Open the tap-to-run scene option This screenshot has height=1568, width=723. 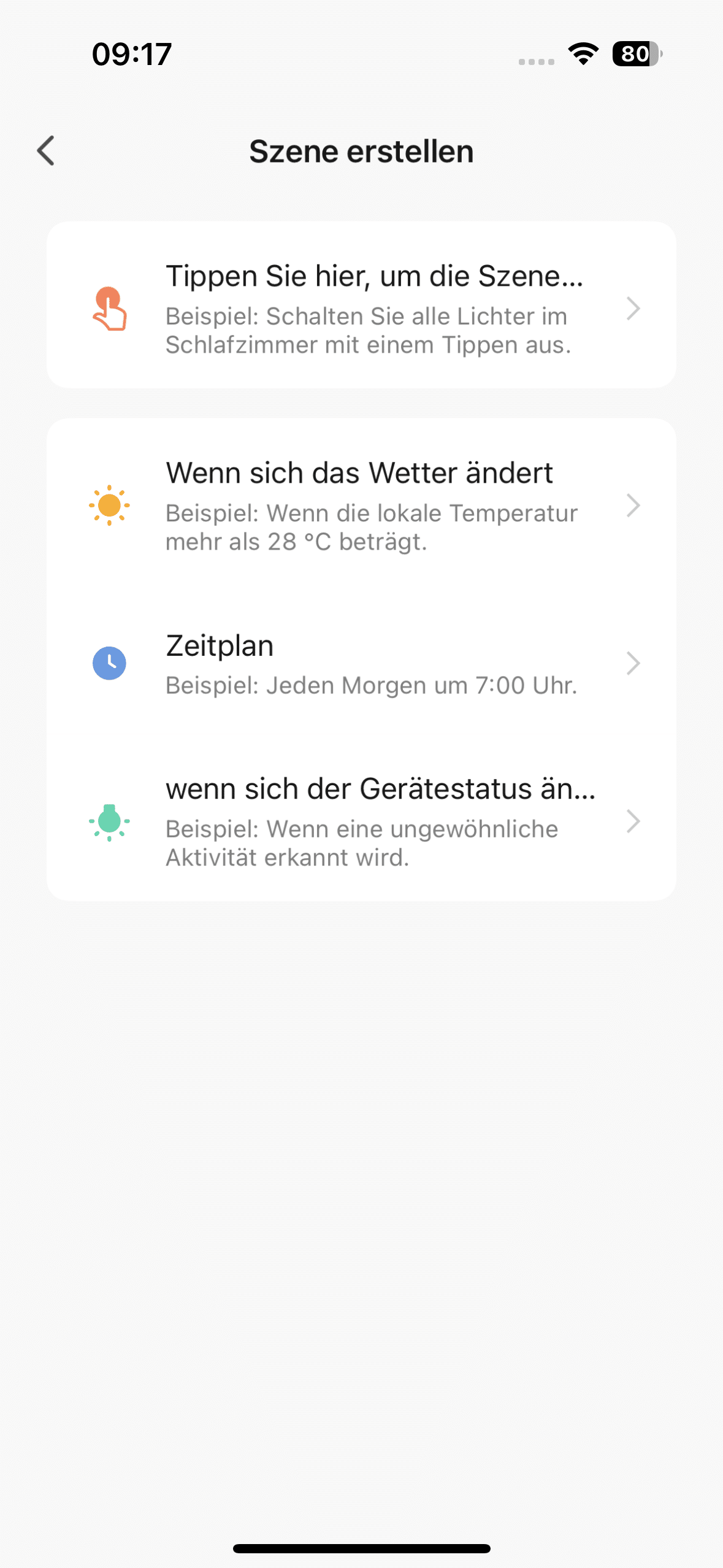pyautogui.click(x=361, y=305)
